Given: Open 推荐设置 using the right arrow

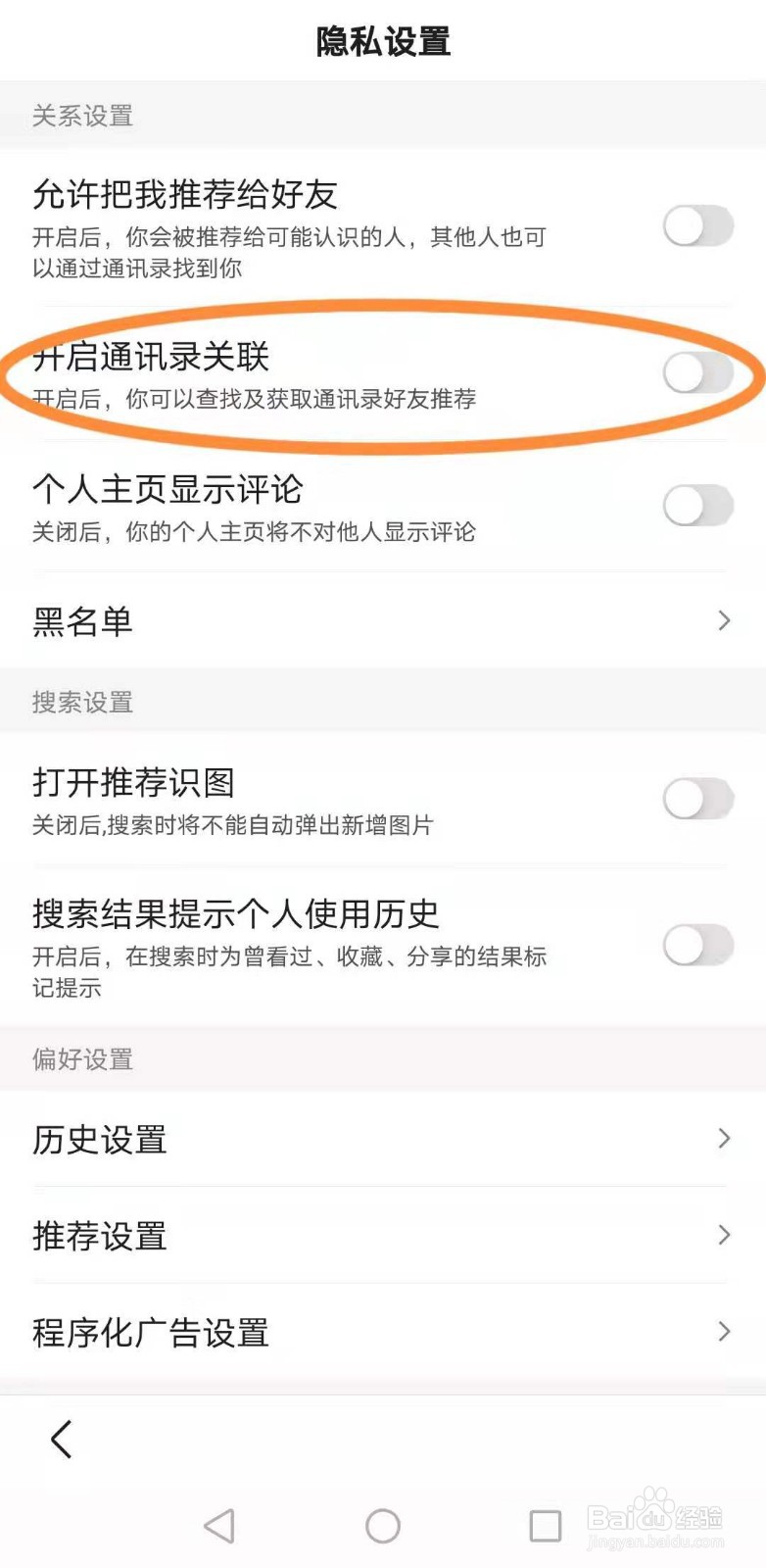Looking at the screenshot, I should (x=724, y=1235).
